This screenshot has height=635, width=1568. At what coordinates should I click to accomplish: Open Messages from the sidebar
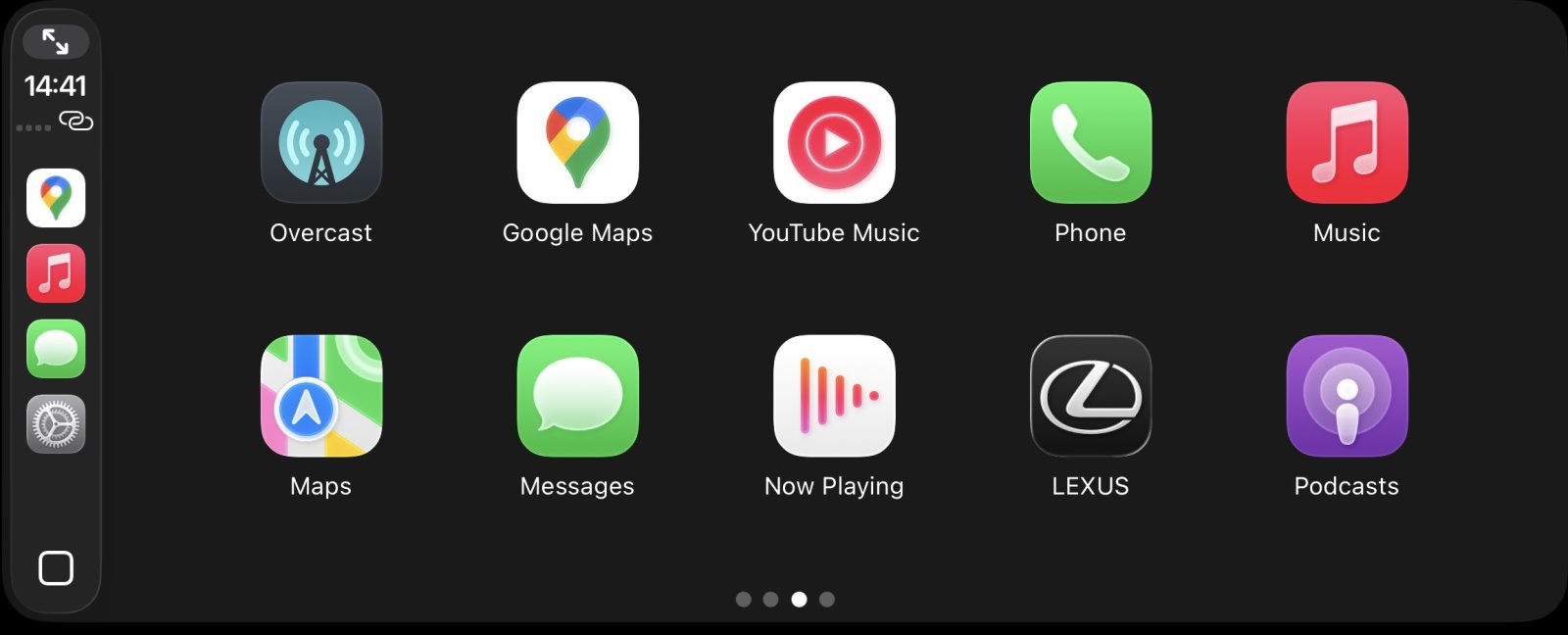tap(56, 349)
